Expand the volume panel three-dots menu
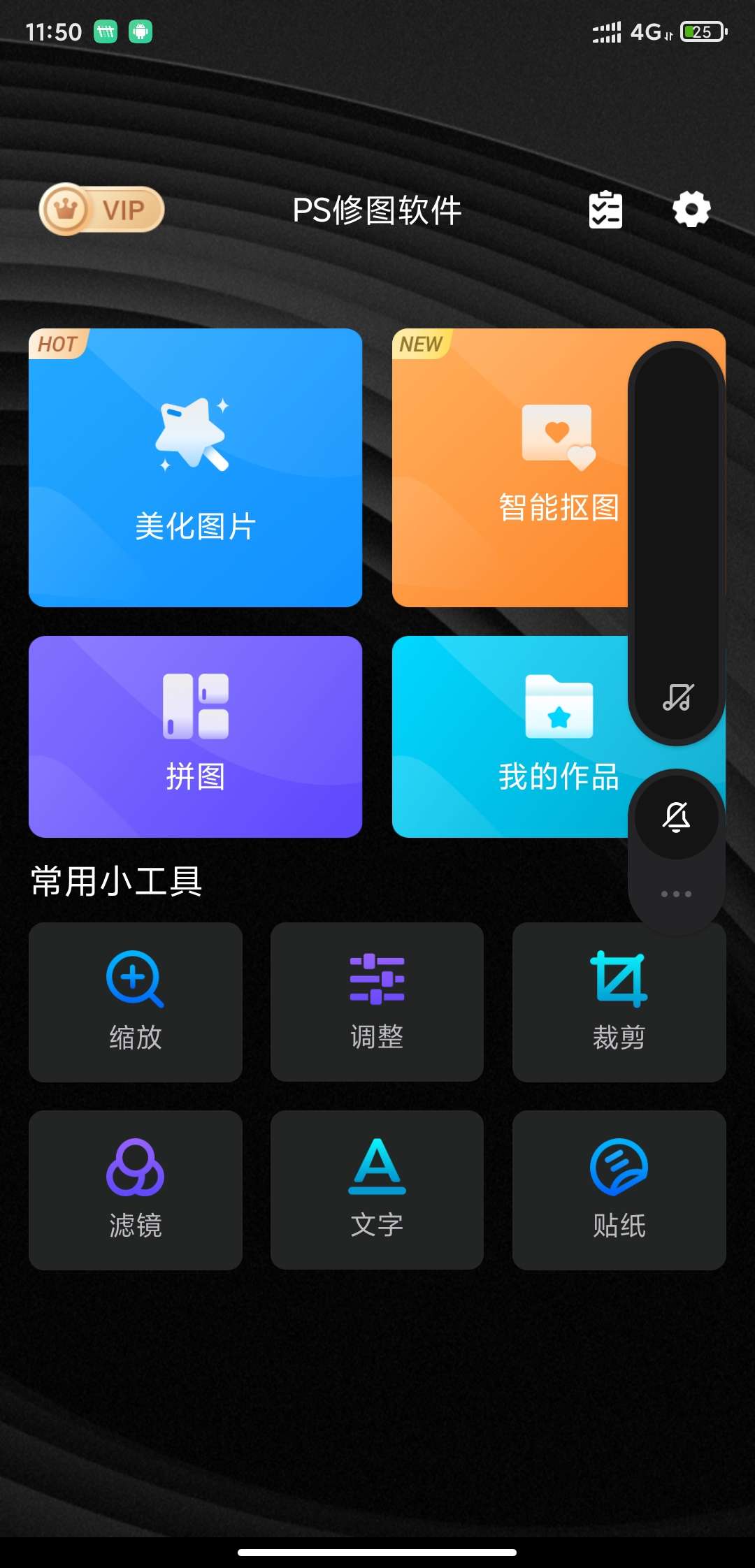This screenshot has height=1568, width=755. pos(676,894)
